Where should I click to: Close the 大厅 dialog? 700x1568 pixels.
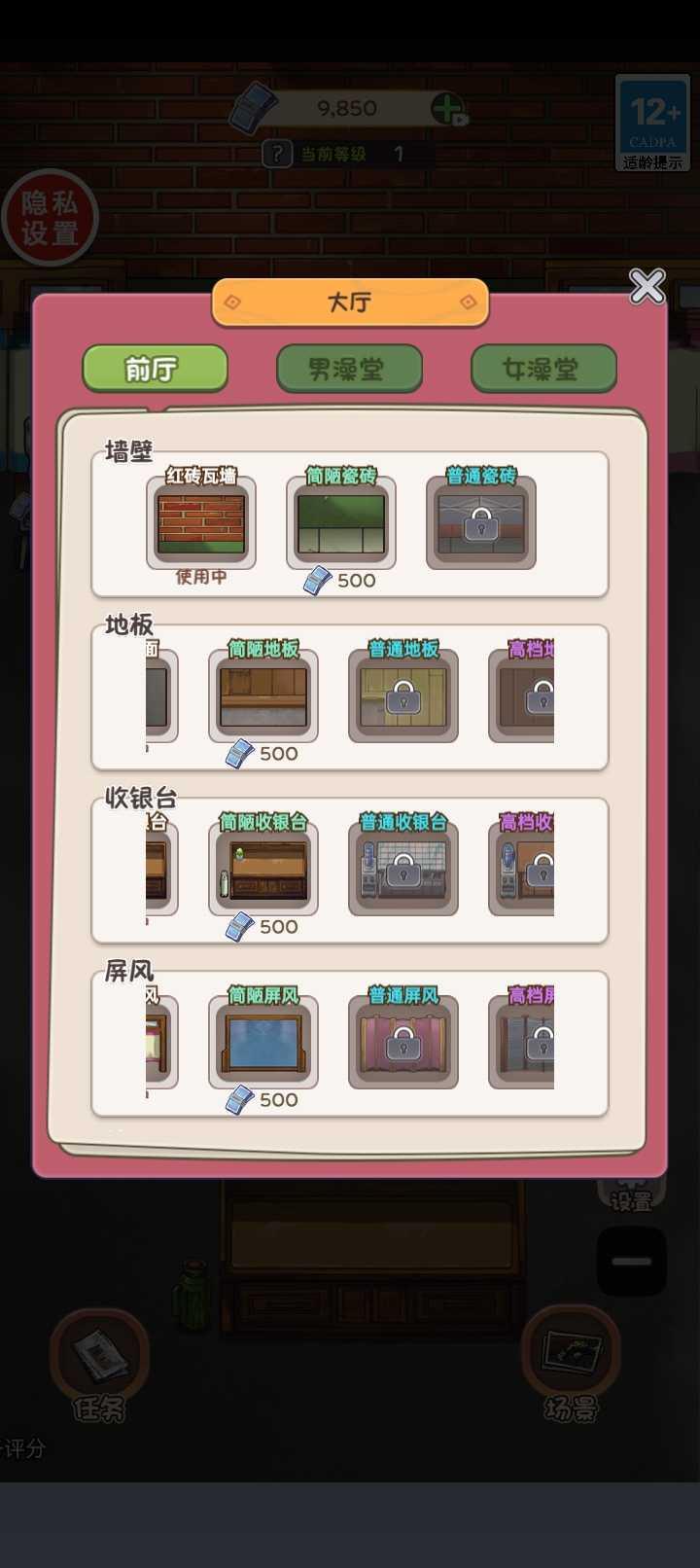click(x=647, y=286)
